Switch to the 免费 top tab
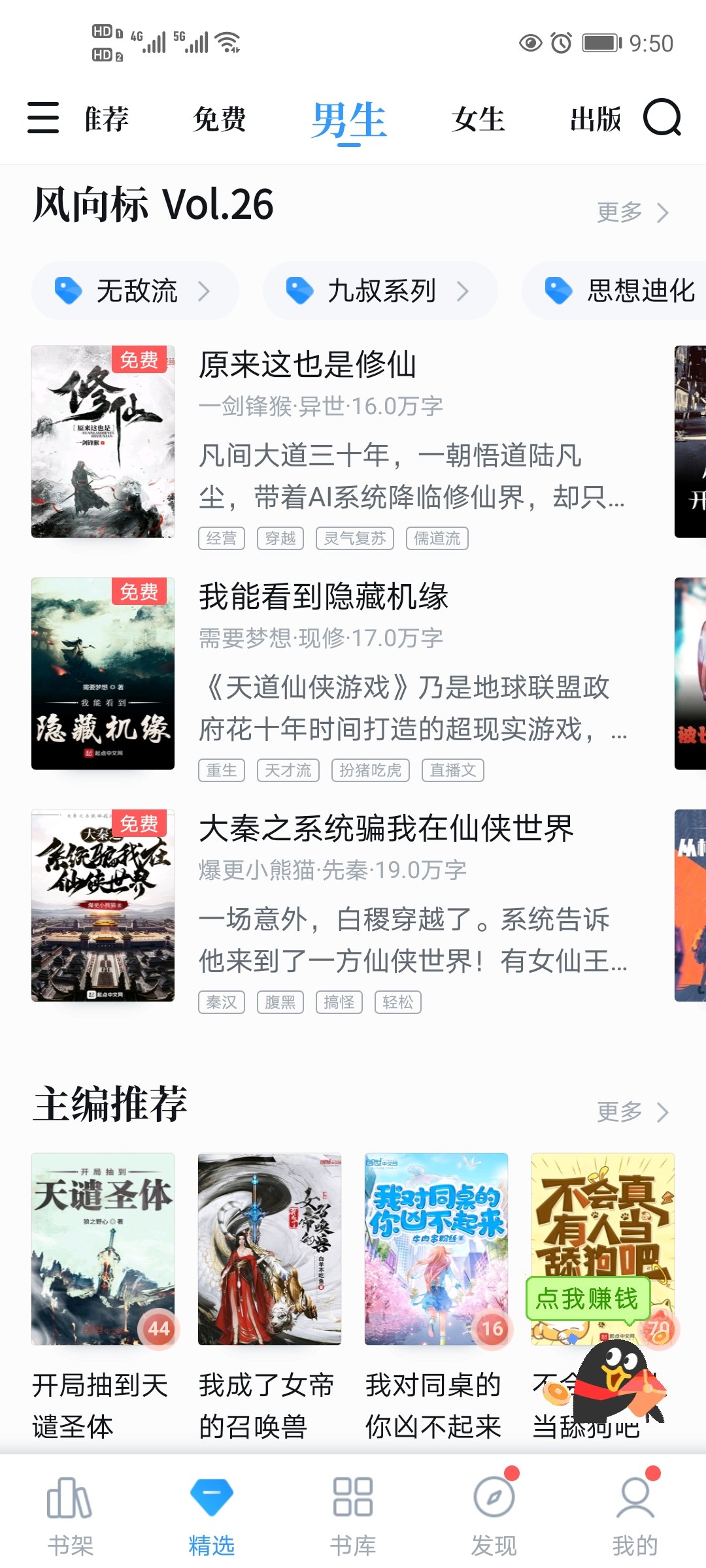 point(220,120)
